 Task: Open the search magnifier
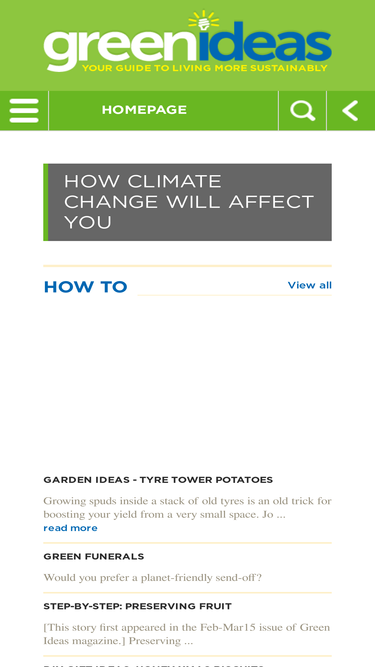click(x=303, y=111)
